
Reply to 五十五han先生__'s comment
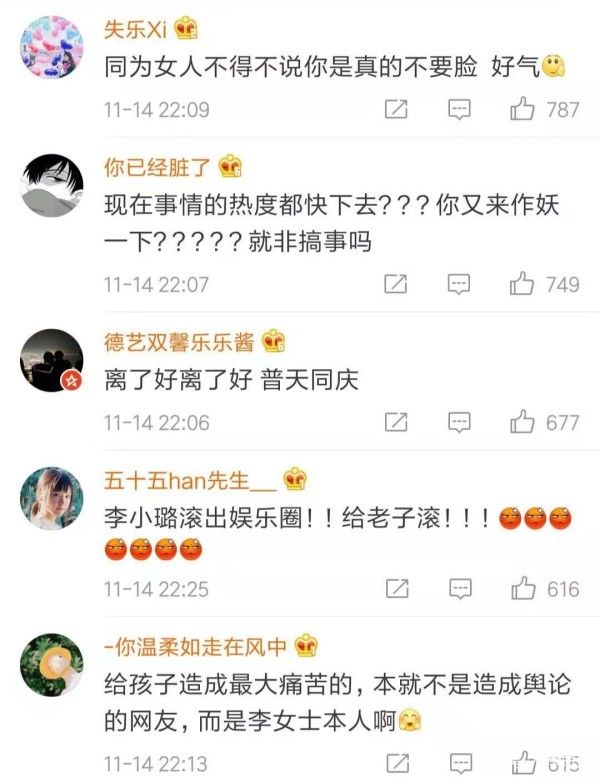coord(459,589)
